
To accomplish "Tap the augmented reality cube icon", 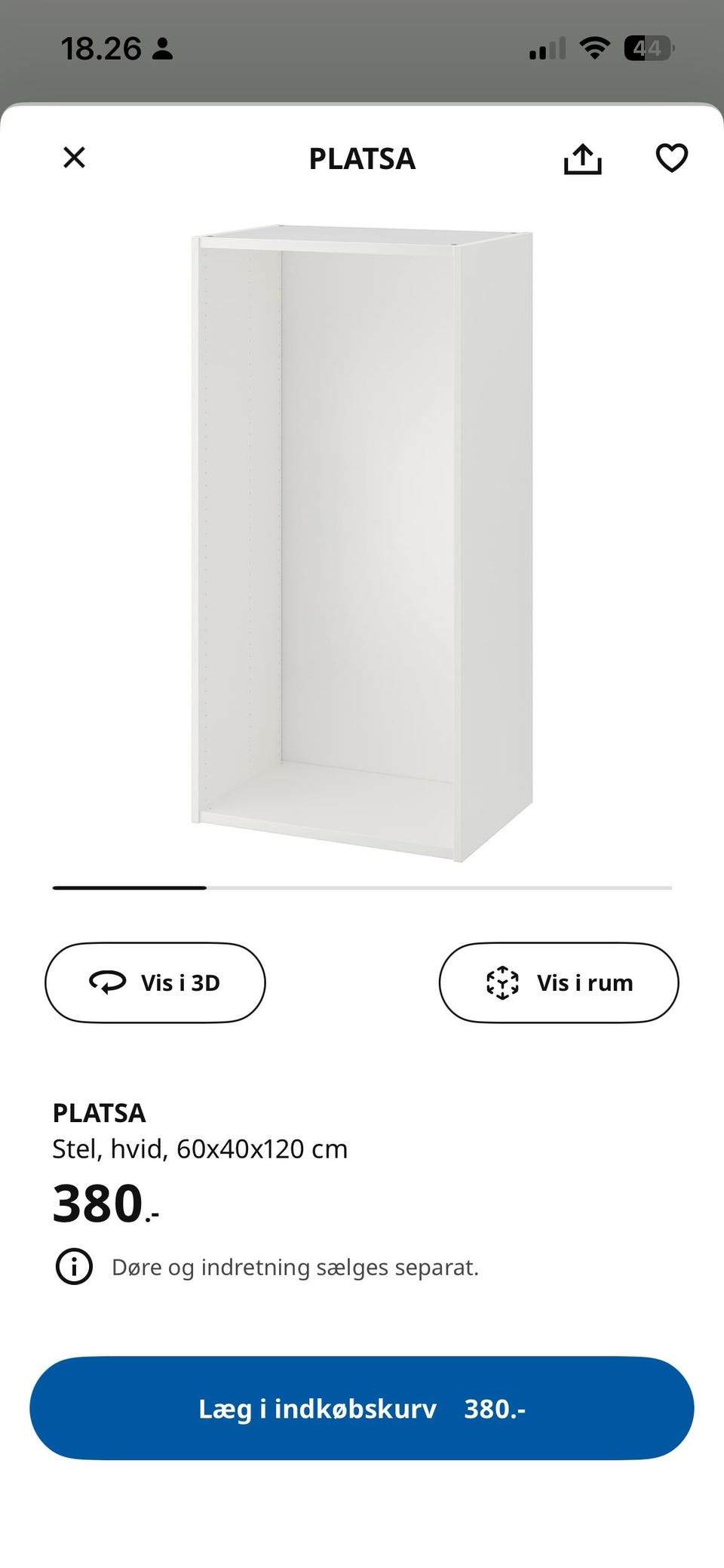I will click(502, 982).
